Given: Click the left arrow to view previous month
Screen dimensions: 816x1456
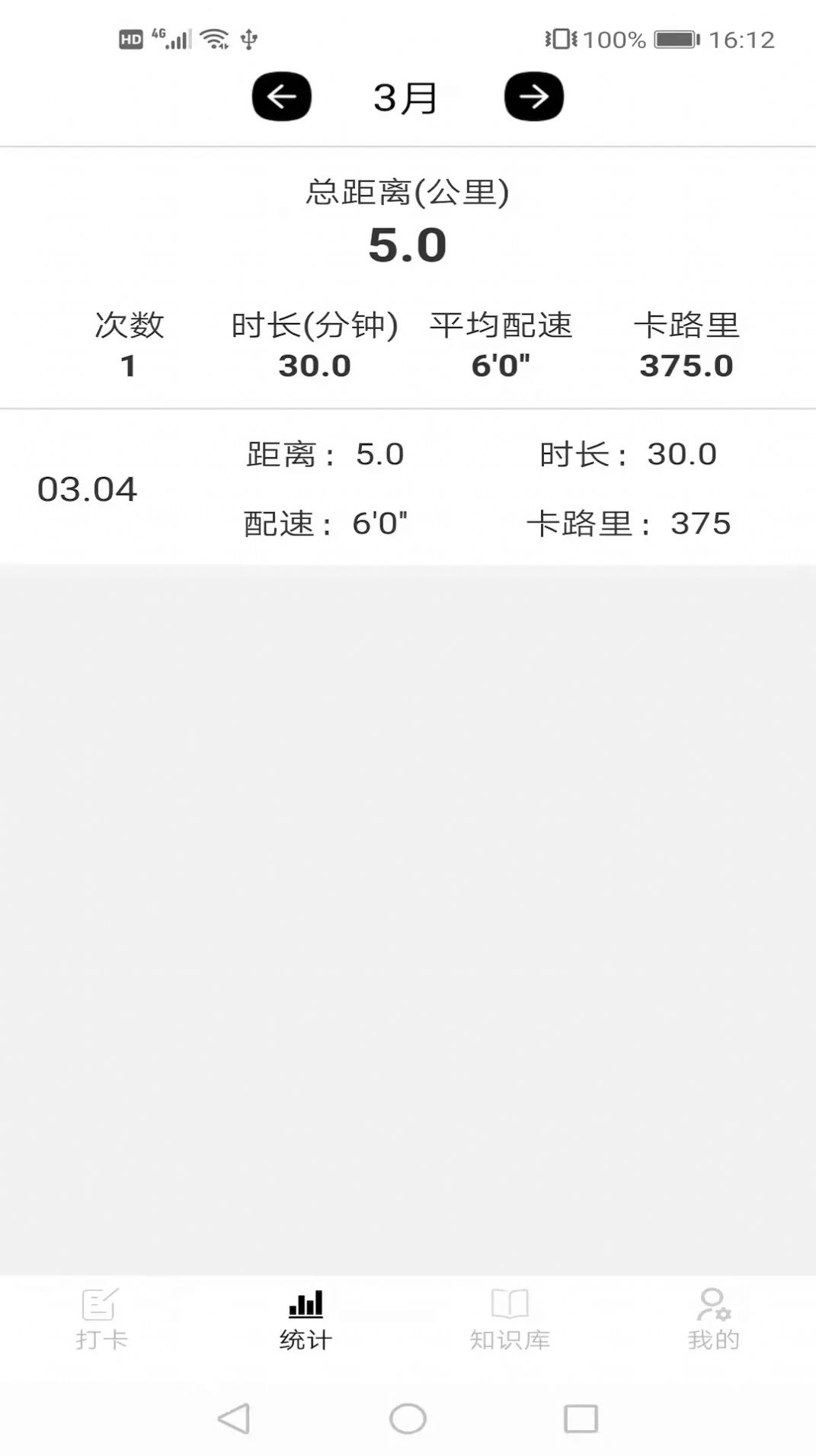Looking at the screenshot, I should click(281, 98).
